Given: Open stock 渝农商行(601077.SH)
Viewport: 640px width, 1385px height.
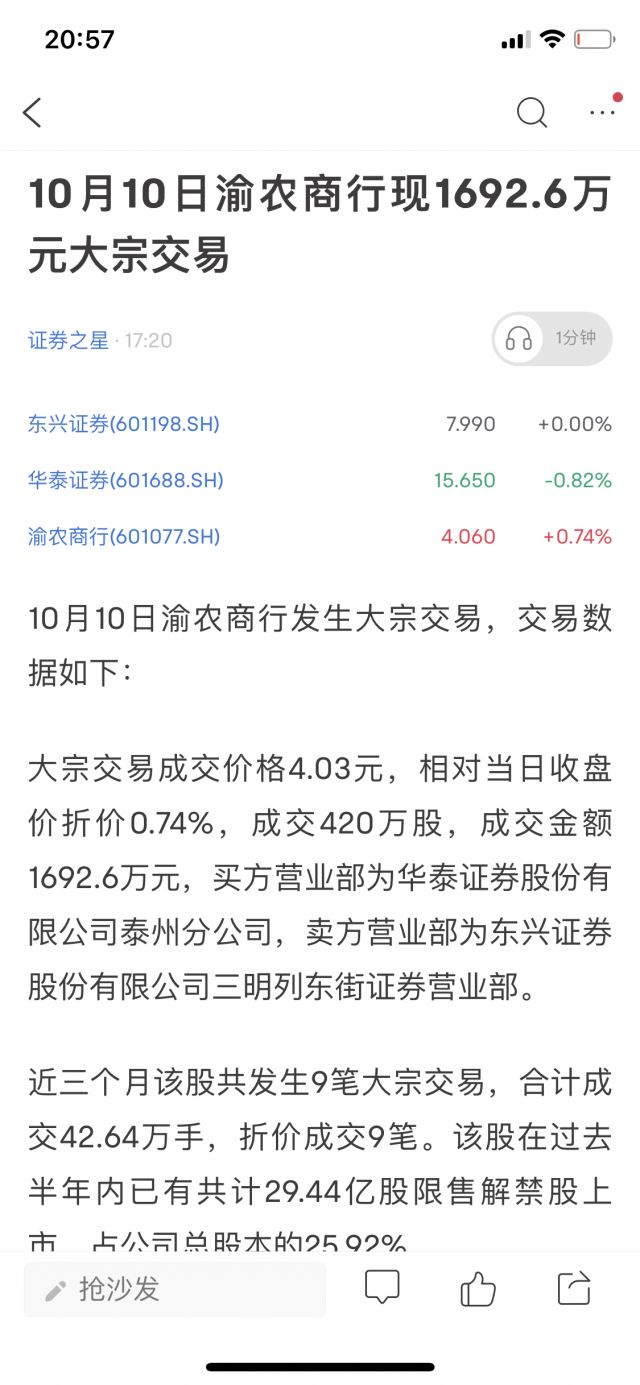Looking at the screenshot, I should [124, 536].
